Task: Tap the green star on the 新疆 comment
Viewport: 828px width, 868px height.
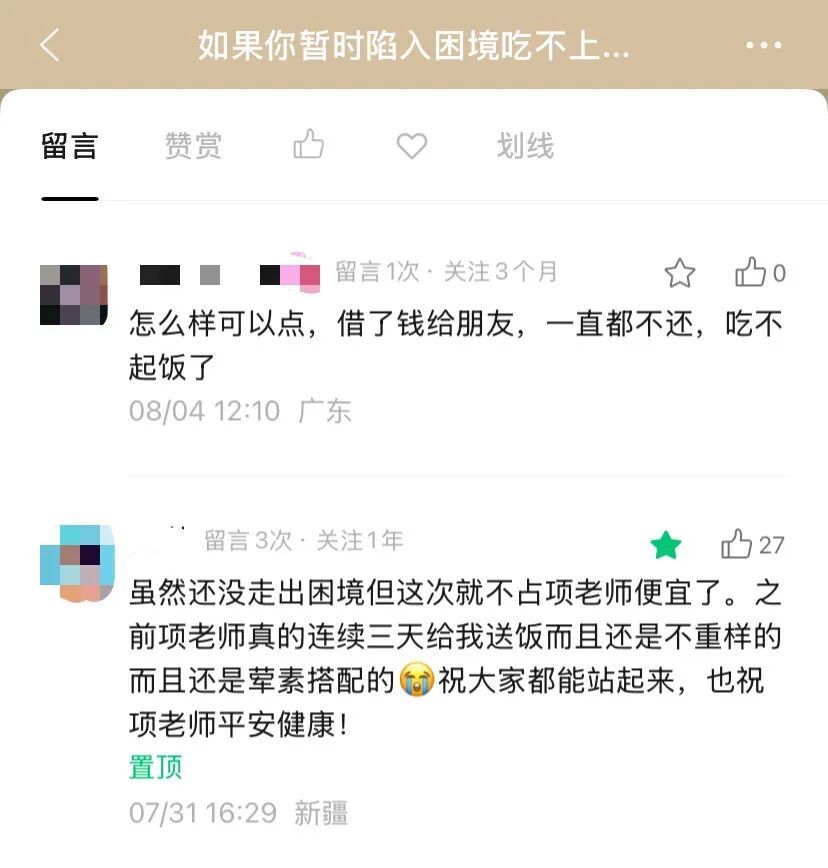Action: [x=666, y=545]
